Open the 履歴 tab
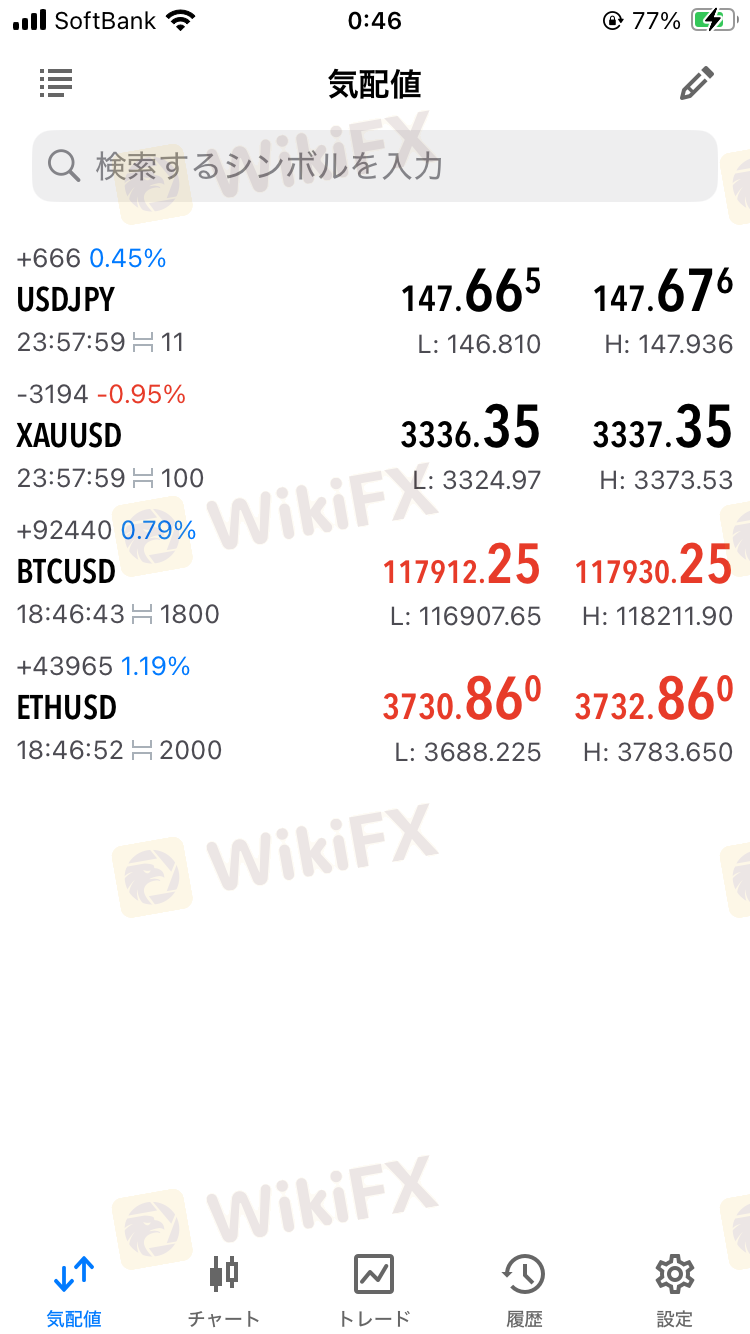The height and width of the screenshot is (1334, 750). (524, 1290)
